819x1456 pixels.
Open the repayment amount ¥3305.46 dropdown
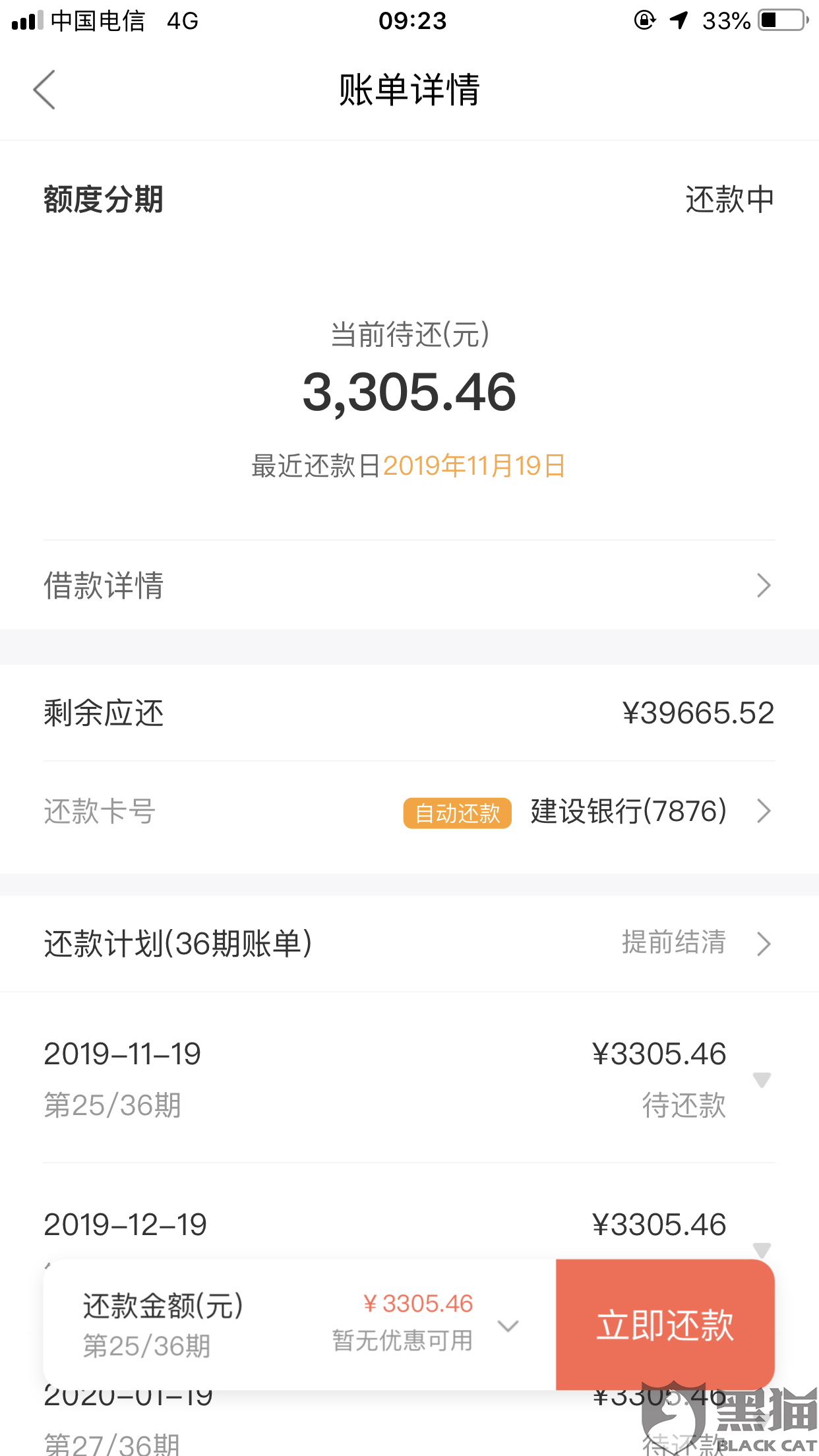coord(508,1325)
